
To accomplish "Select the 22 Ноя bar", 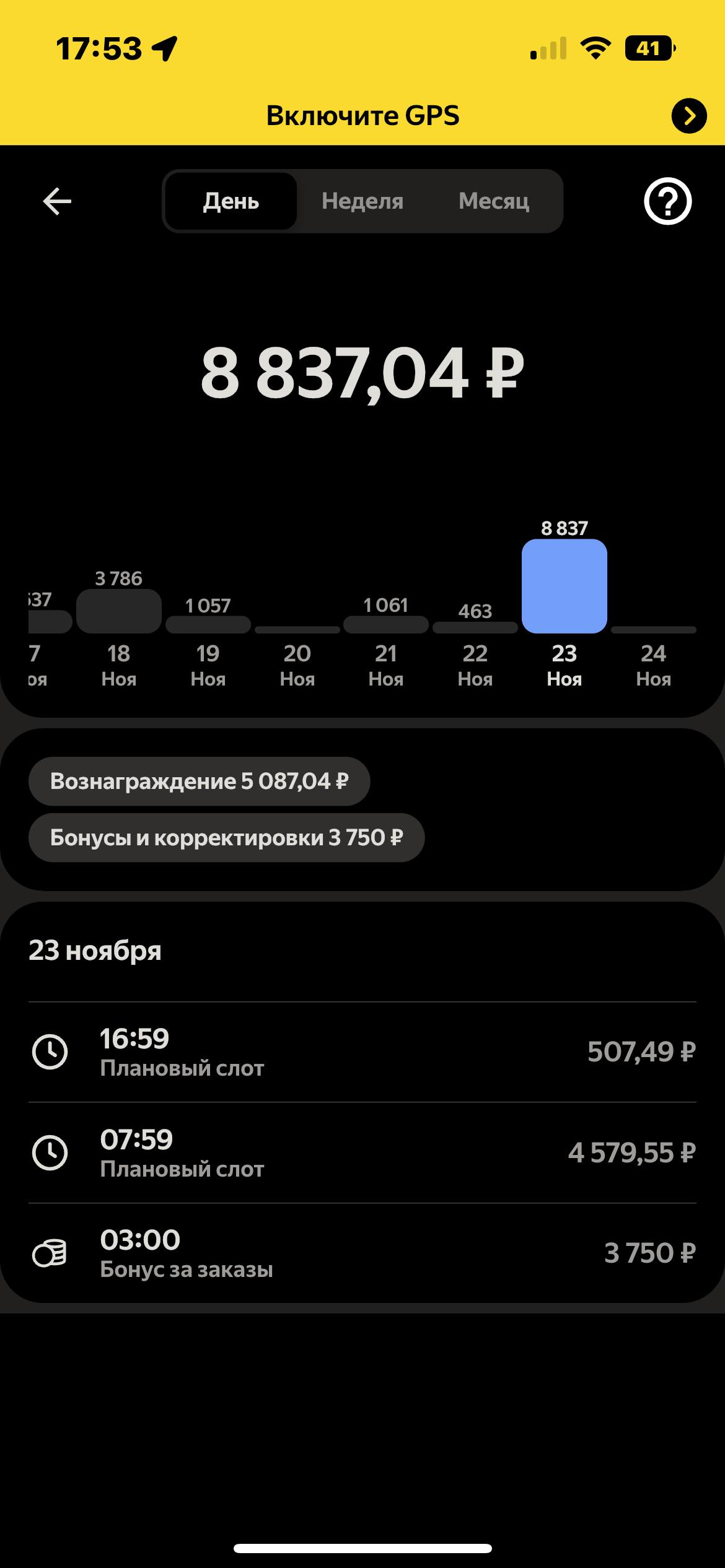I will pyautogui.click(x=475, y=627).
